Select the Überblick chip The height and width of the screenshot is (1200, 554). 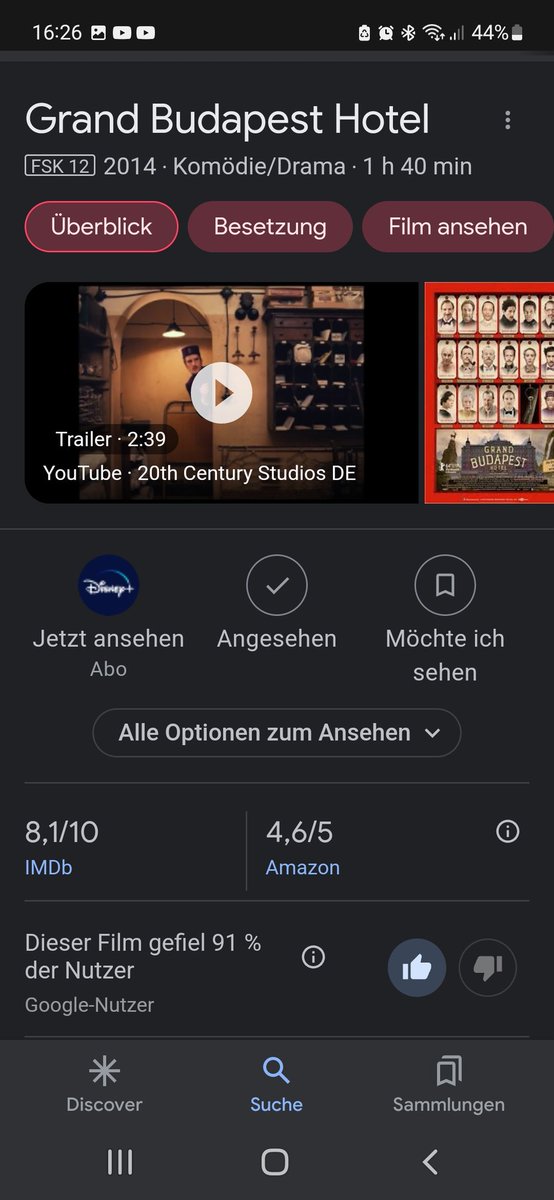[x=102, y=226]
